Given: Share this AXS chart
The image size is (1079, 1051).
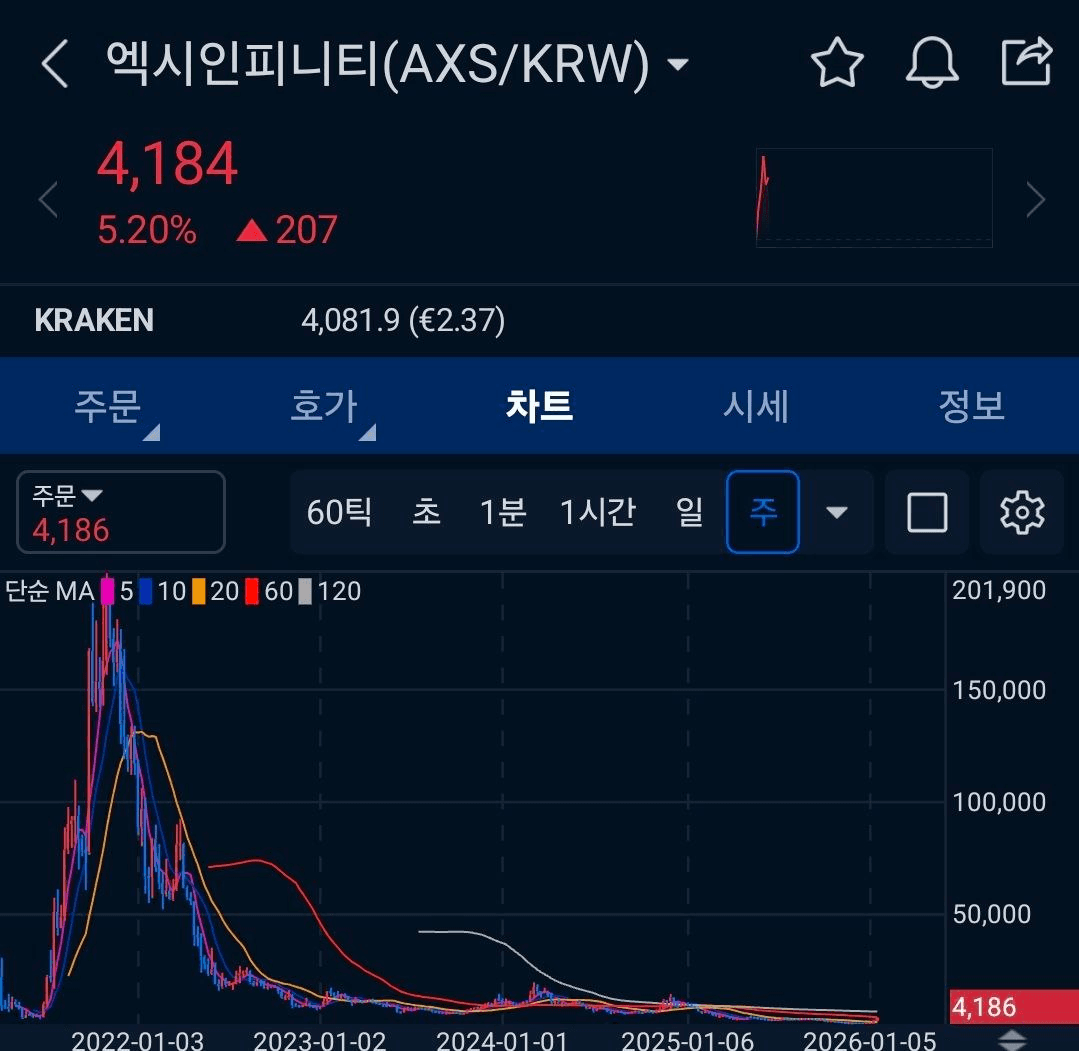Looking at the screenshot, I should [1027, 62].
